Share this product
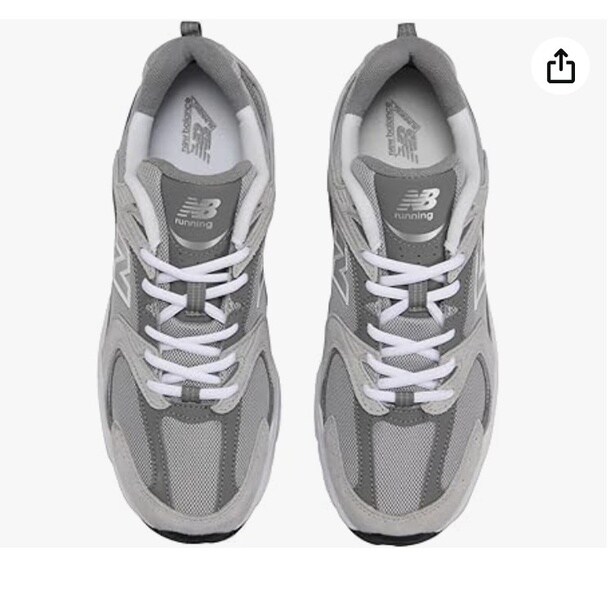 pos(561,65)
